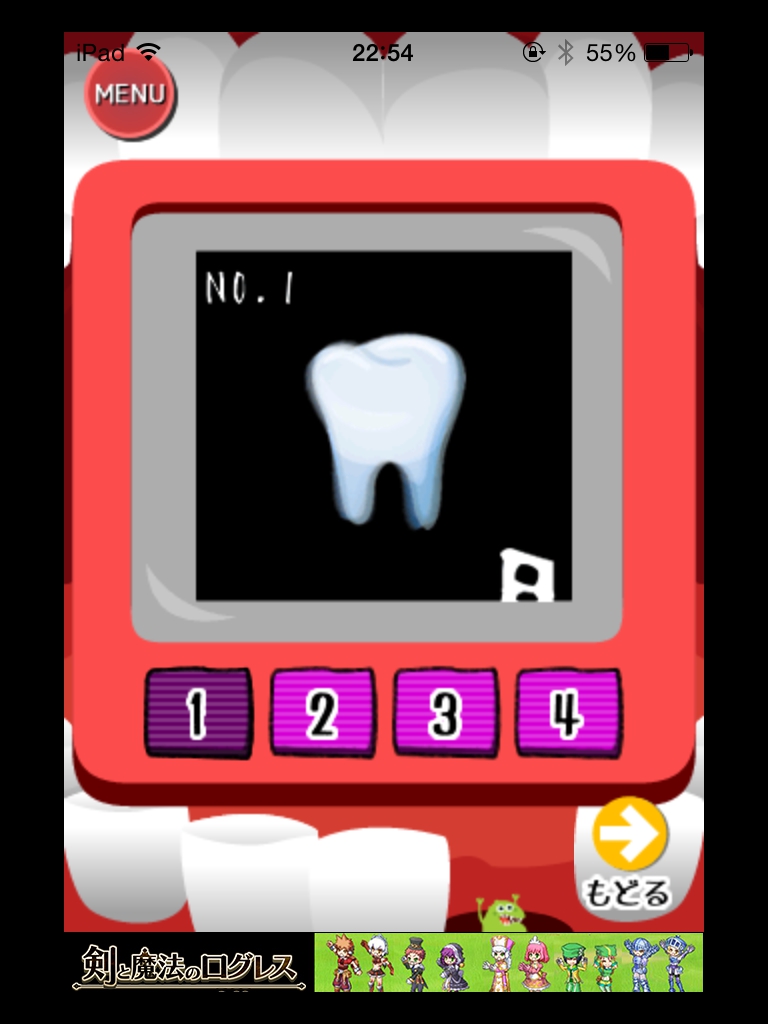The height and width of the screenshot is (1024, 768).
Task: Switch to tooth number 2
Action: [322, 712]
